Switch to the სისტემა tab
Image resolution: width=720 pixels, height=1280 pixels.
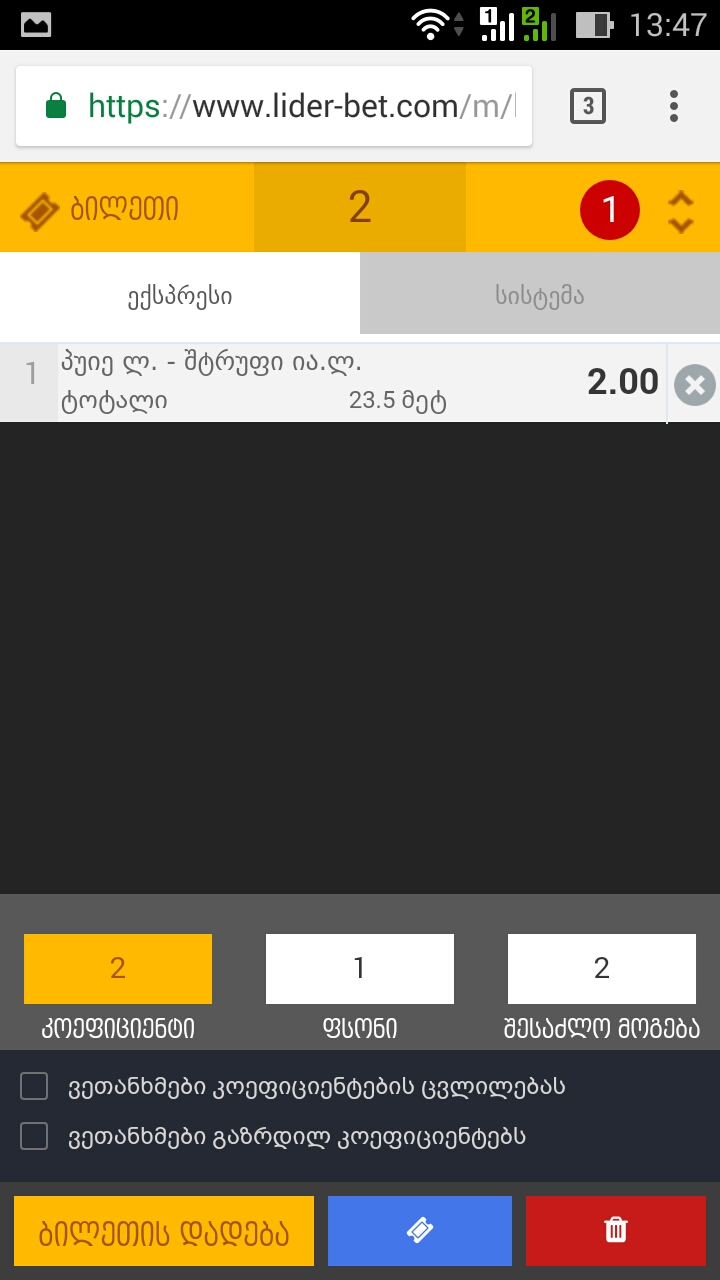pos(540,295)
